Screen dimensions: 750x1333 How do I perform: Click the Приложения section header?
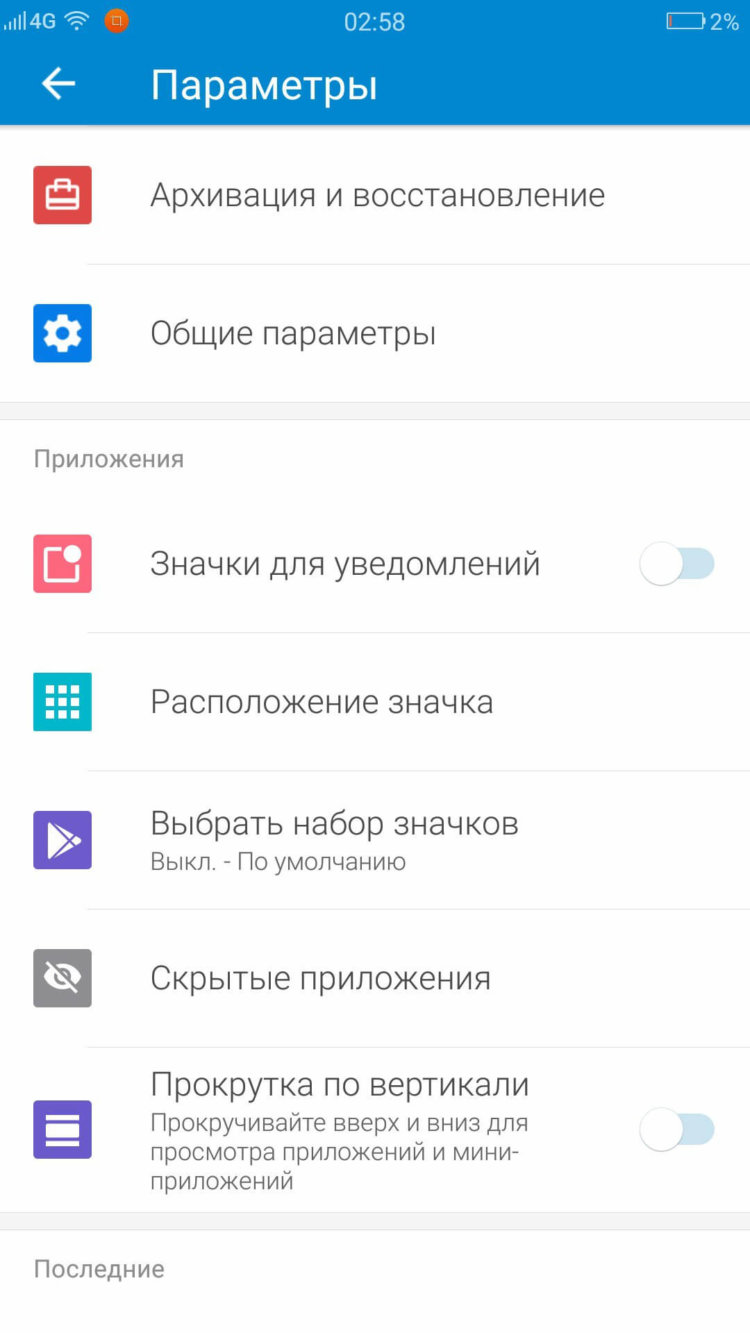tap(109, 458)
